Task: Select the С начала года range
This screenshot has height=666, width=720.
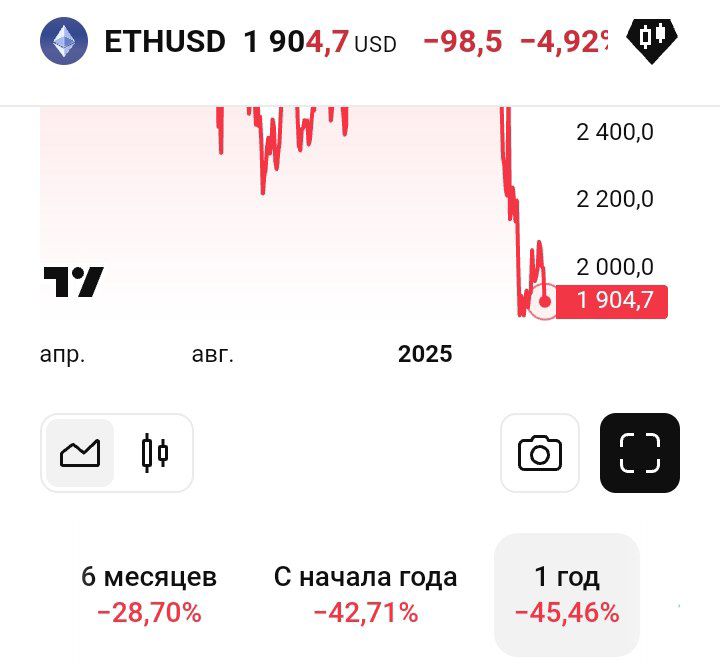Action: (x=365, y=594)
